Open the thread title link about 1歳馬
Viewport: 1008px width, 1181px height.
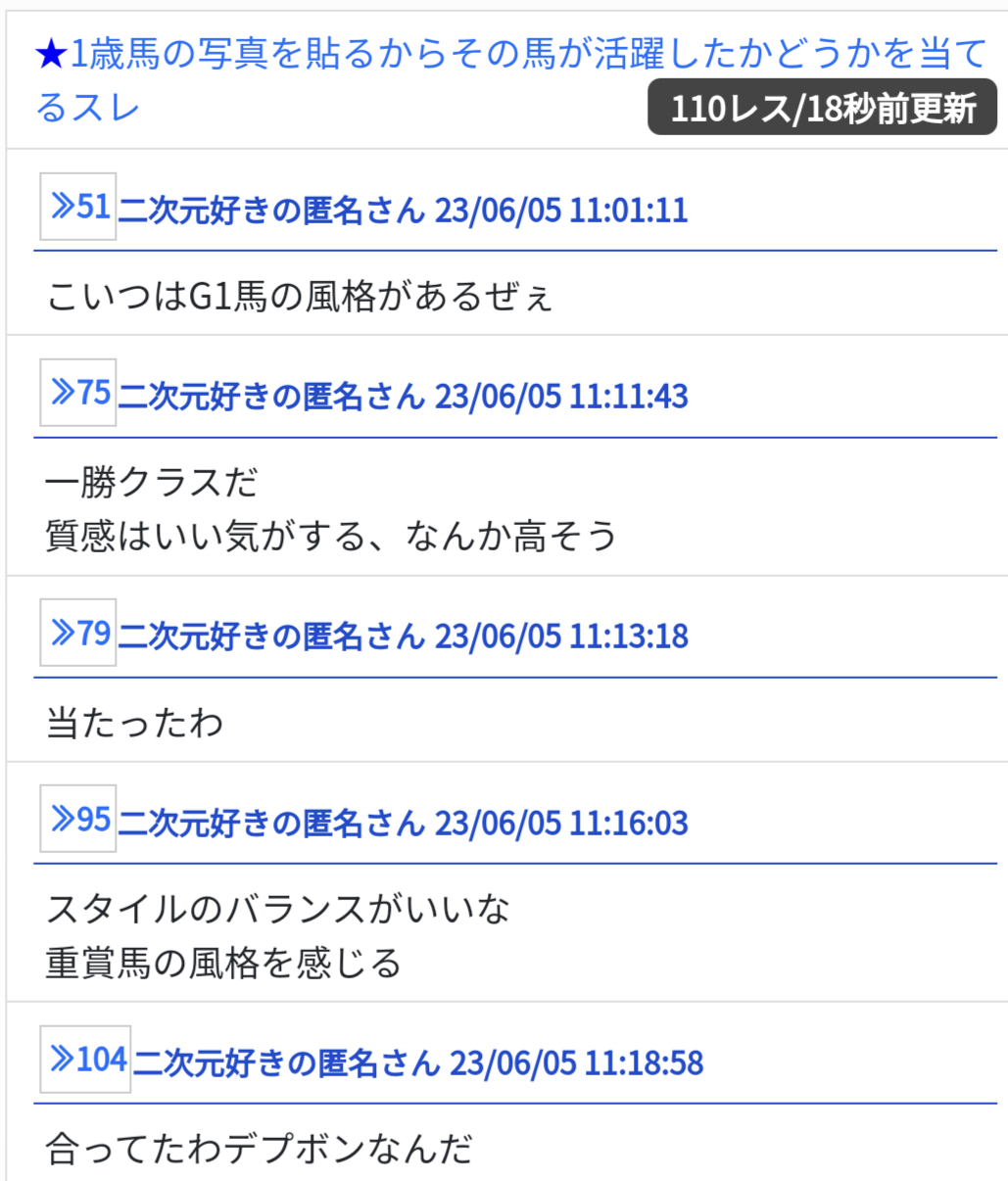(x=509, y=79)
